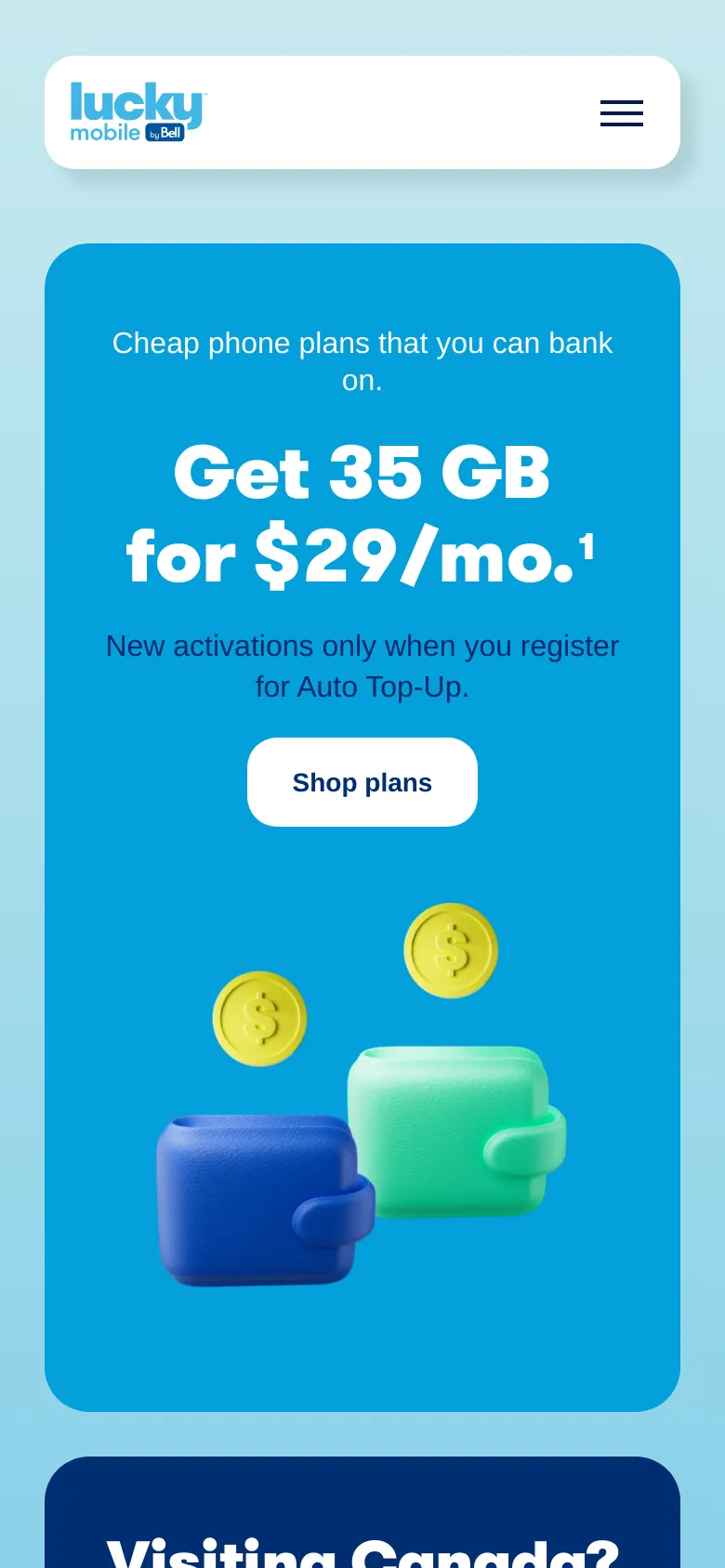Open the hamburger menu

[x=622, y=113]
